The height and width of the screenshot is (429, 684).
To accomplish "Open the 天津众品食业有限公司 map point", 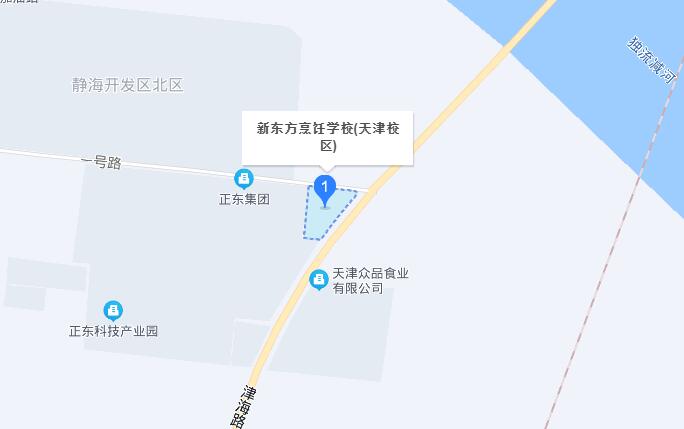I will tap(319, 280).
